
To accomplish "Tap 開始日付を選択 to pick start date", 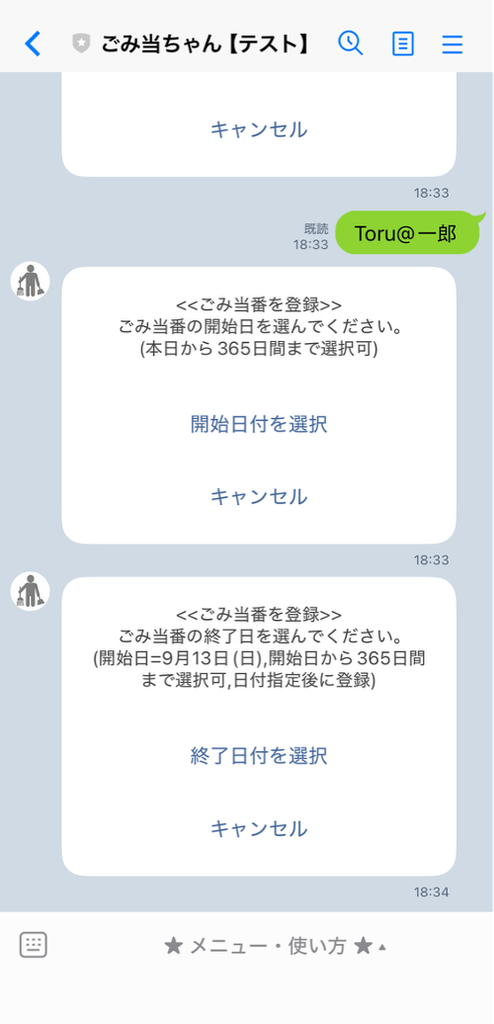I will 259,424.
